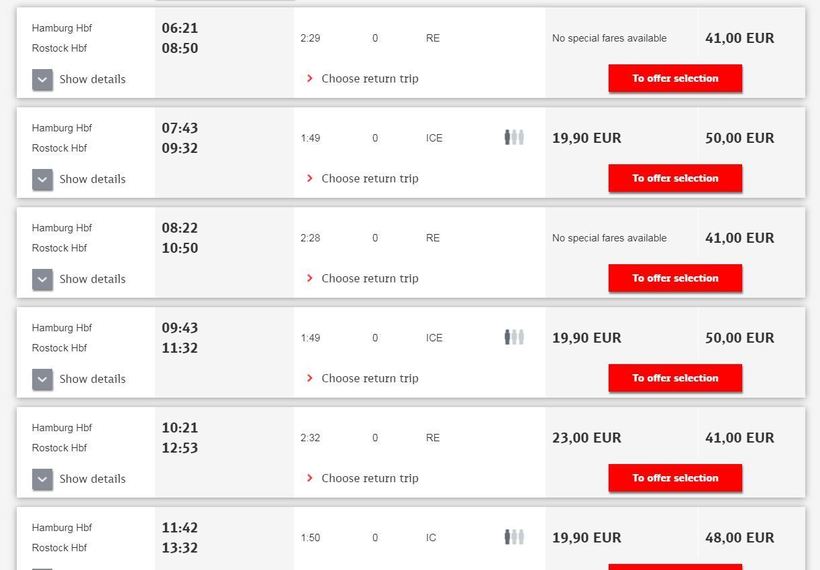Image resolution: width=820 pixels, height=570 pixels.
Task: Choose return trip for the 07:43 departure
Action: 369,179
